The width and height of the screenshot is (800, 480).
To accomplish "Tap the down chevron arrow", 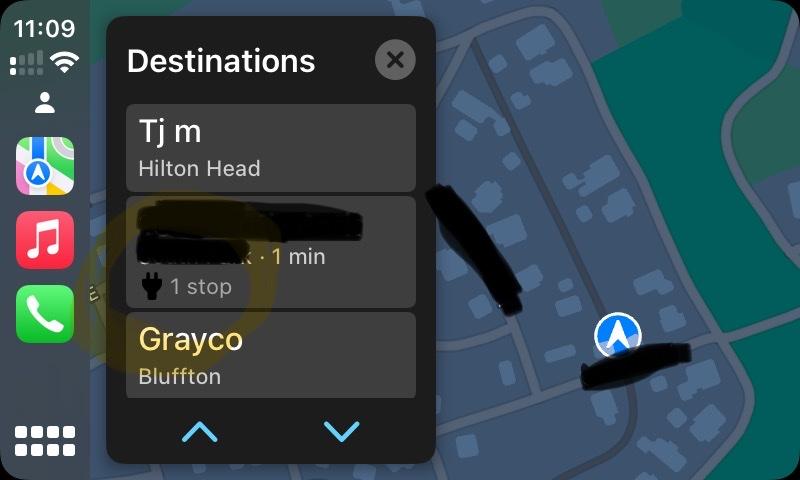I will [x=341, y=431].
